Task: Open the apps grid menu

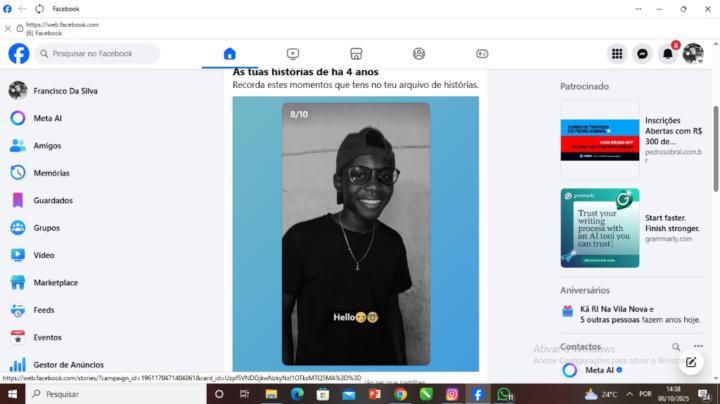Action: point(617,54)
